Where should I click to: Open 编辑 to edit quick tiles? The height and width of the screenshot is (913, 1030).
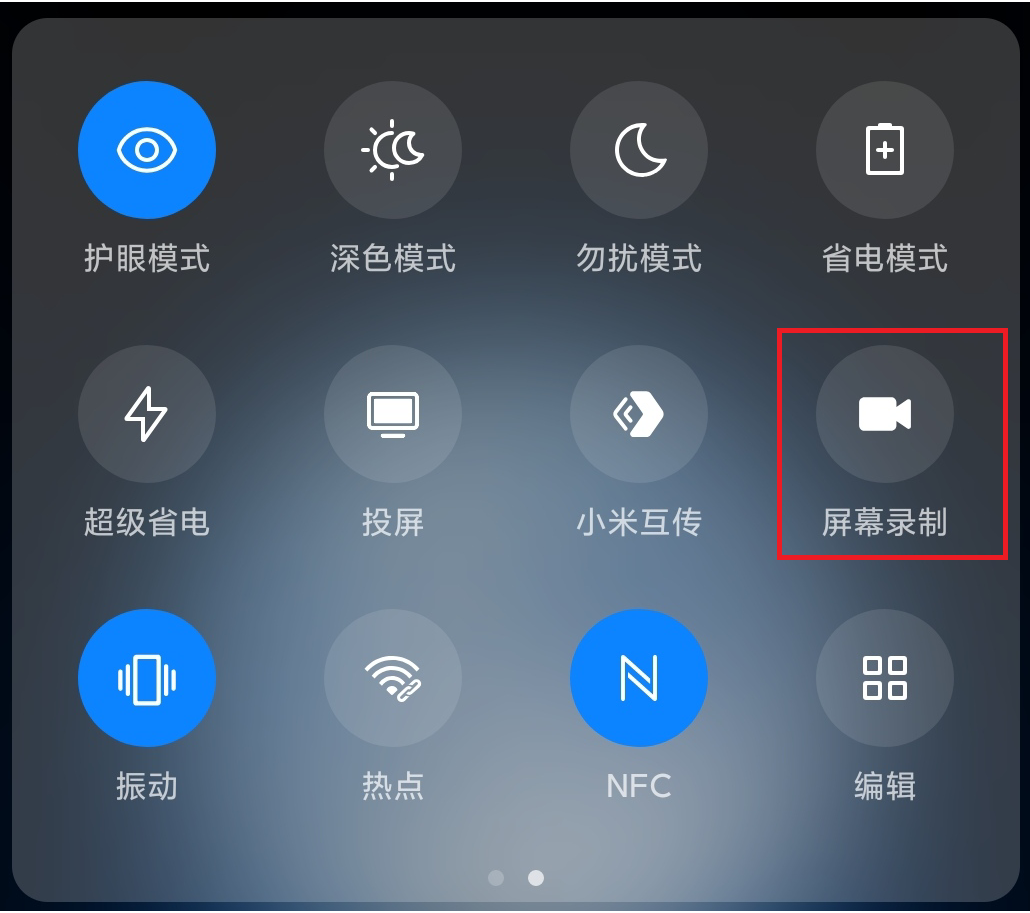885,678
